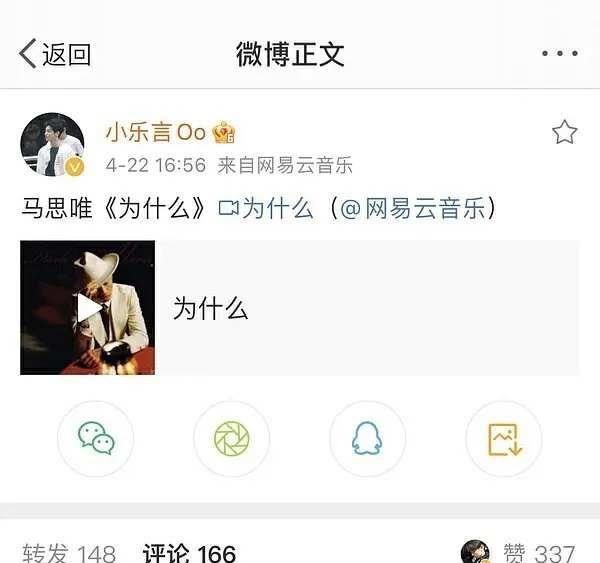The width and height of the screenshot is (600, 563).
Task: Share to WeChat Moments
Action: point(231,438)
